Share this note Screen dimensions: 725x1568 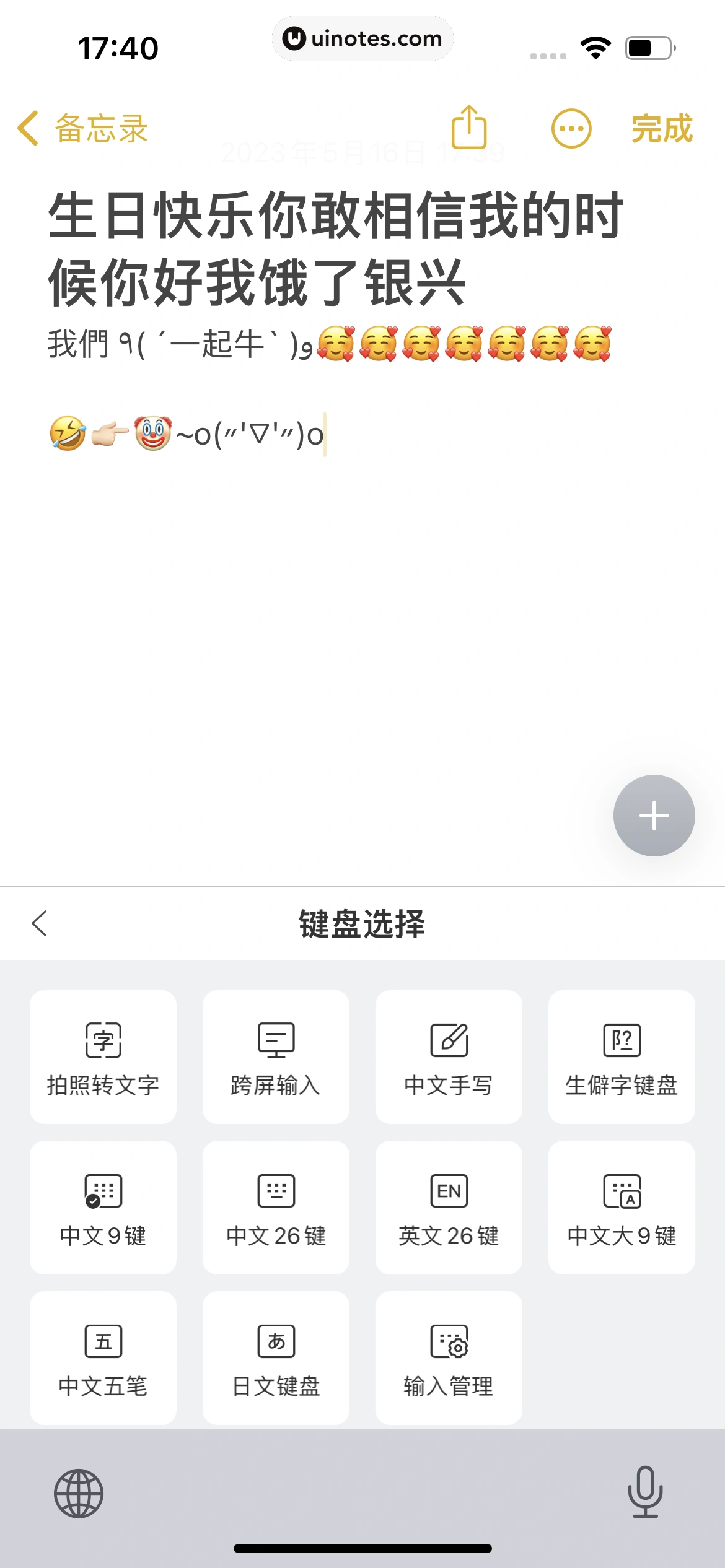(x=469, y=128)
